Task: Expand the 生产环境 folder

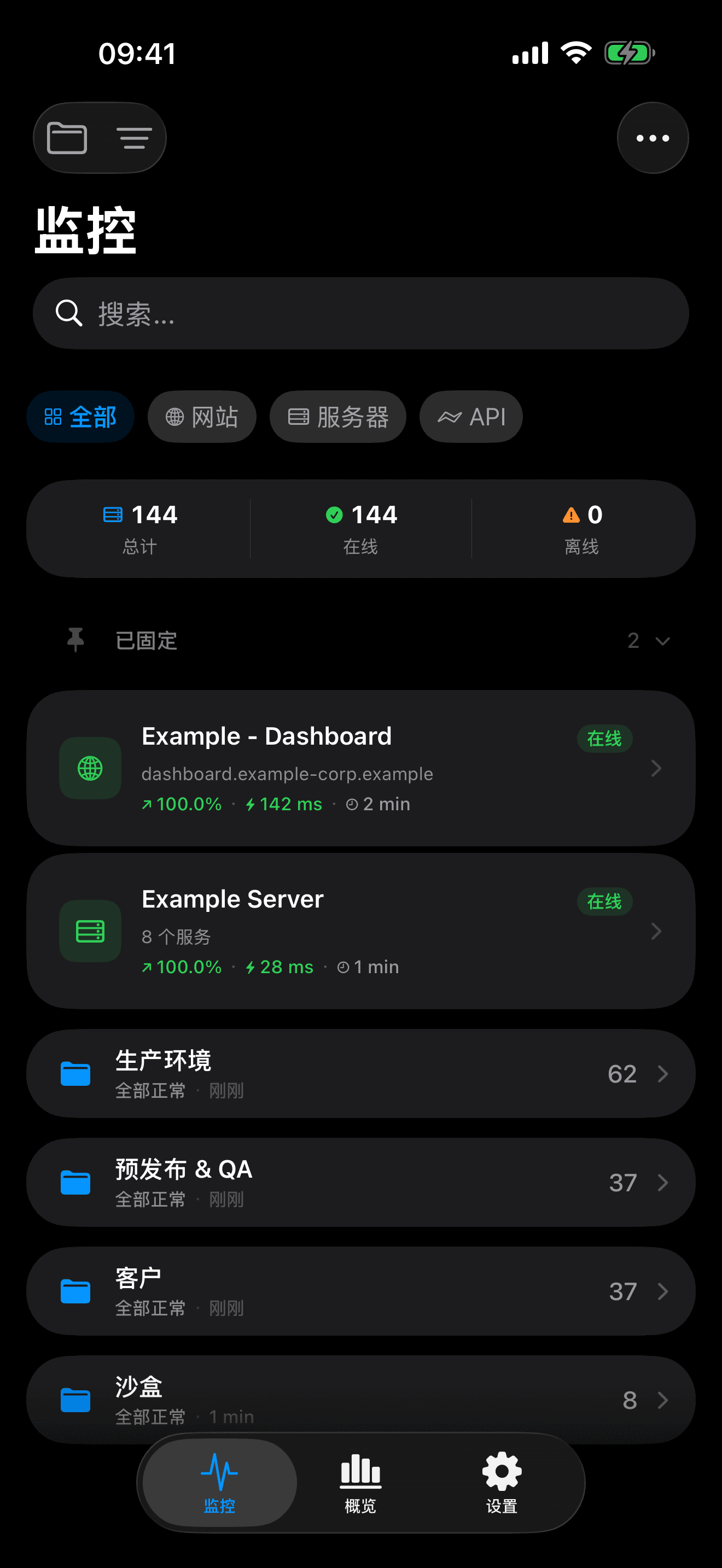Action: (x=361, y=1073)
